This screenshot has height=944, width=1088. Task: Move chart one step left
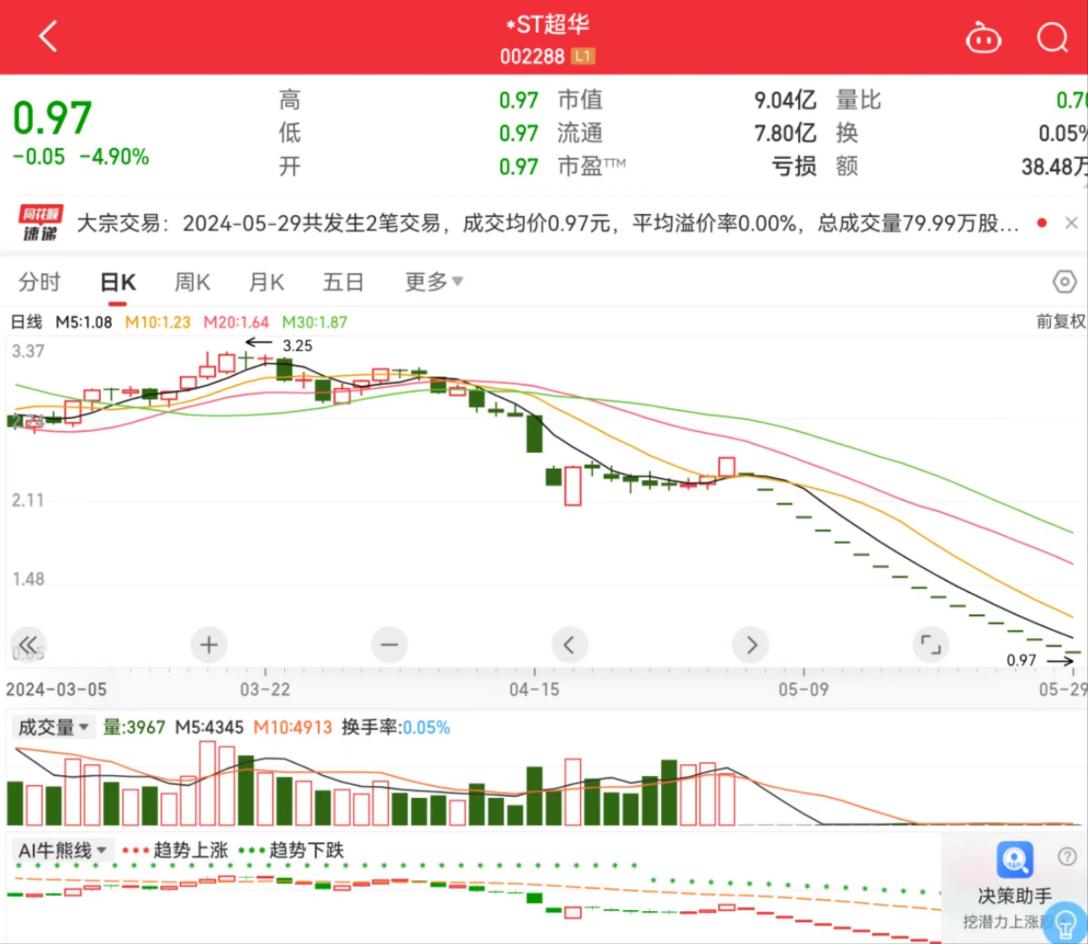tap(569, 644)
